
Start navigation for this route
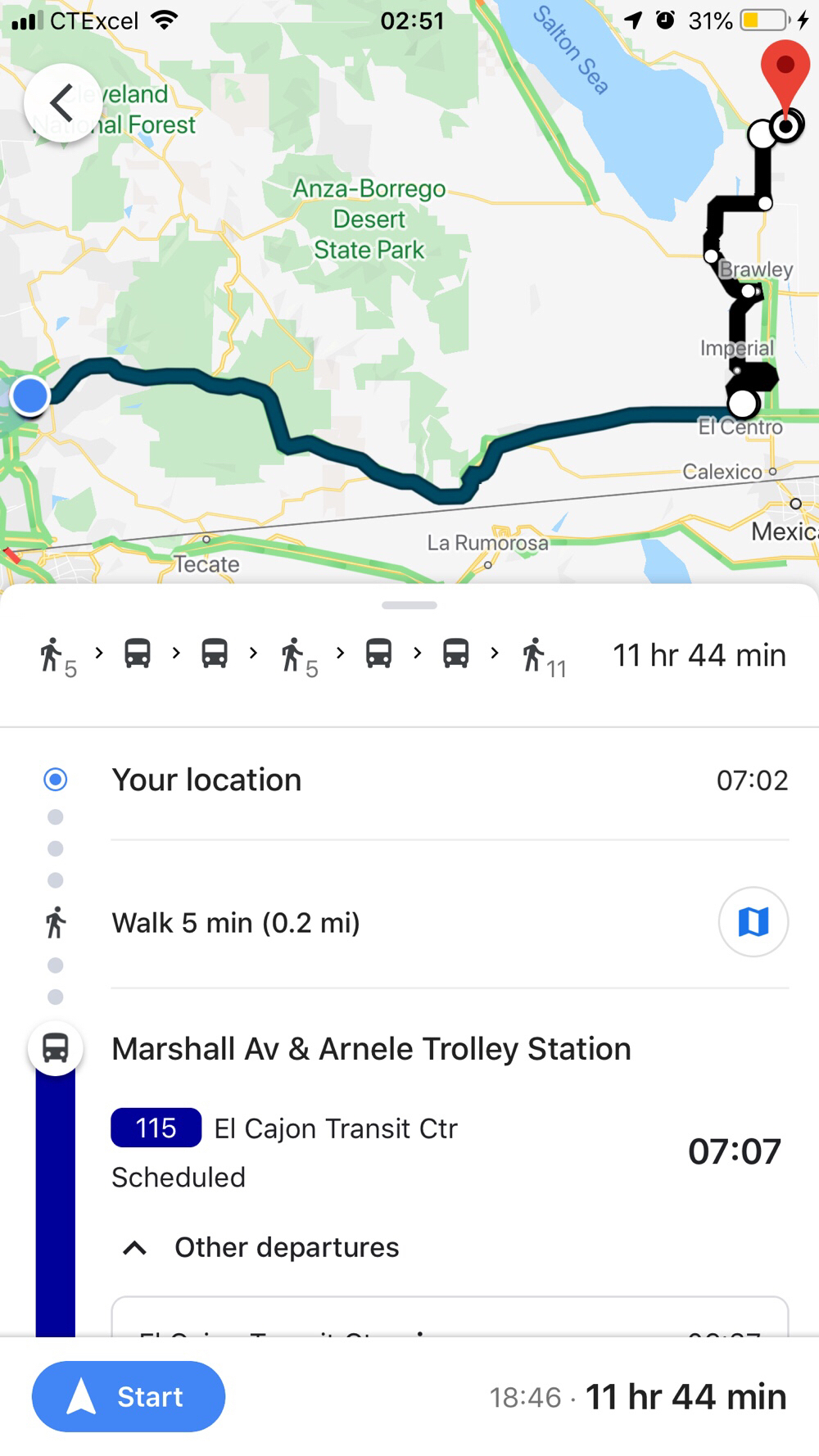(x=129, y=1396)
